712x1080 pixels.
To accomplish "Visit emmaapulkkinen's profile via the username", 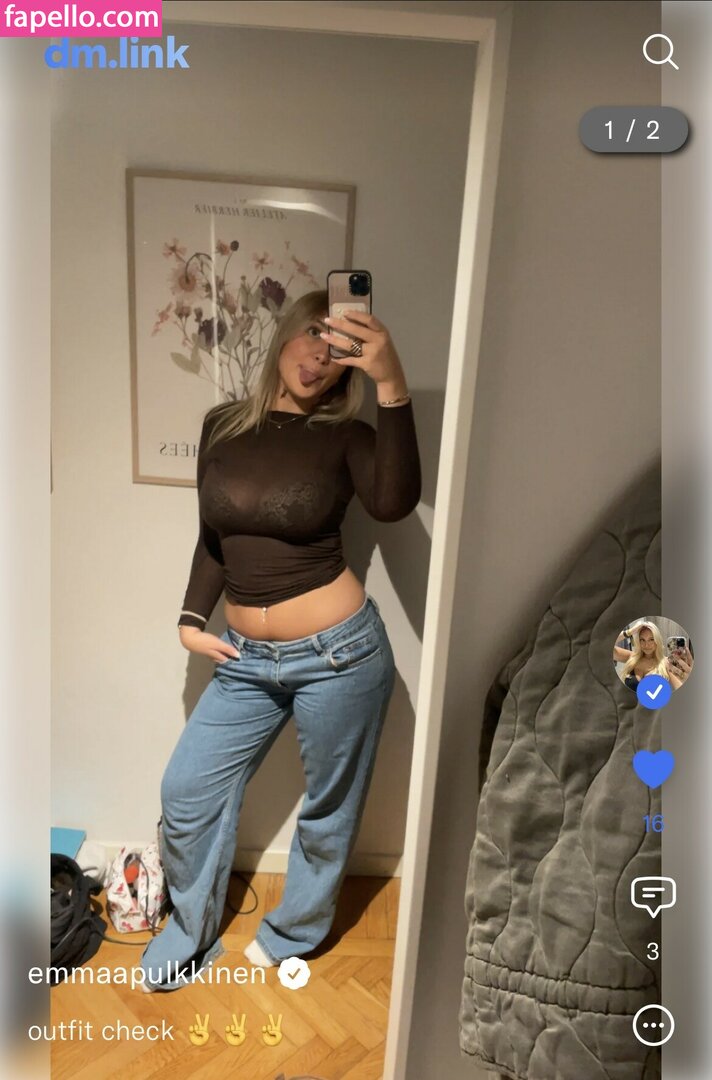I will click(x=147, y=974).
